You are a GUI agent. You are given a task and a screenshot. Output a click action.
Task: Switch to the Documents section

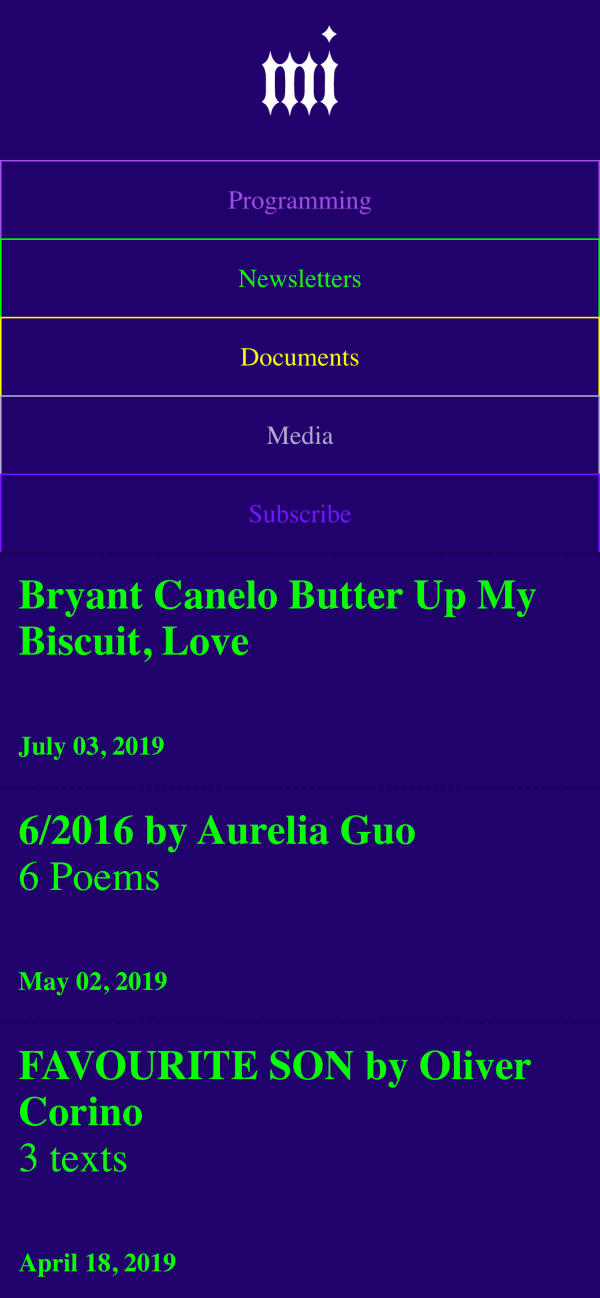pyautogui.click(x=300, y=357)
